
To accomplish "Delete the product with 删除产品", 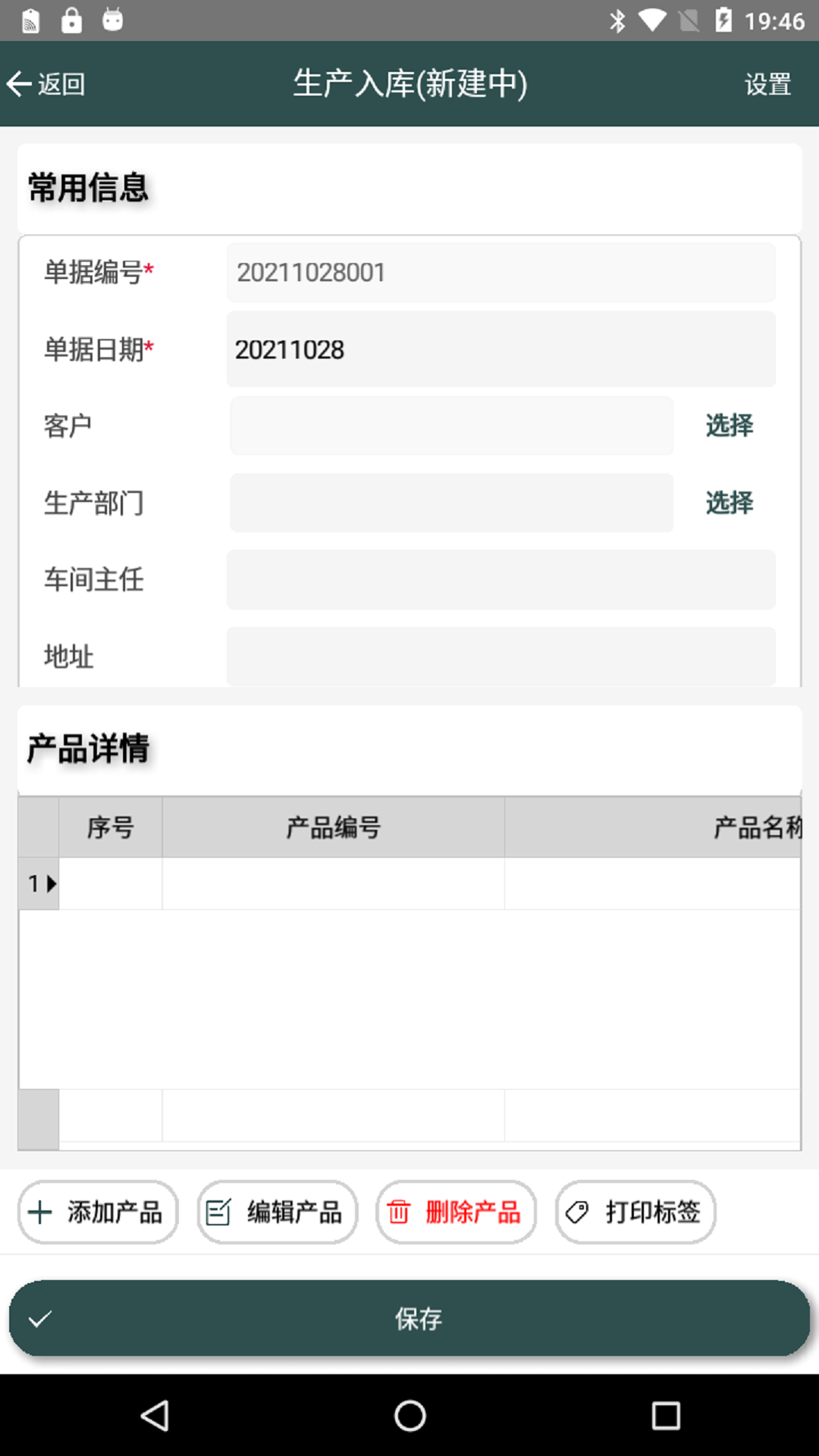I will 456,1212.
